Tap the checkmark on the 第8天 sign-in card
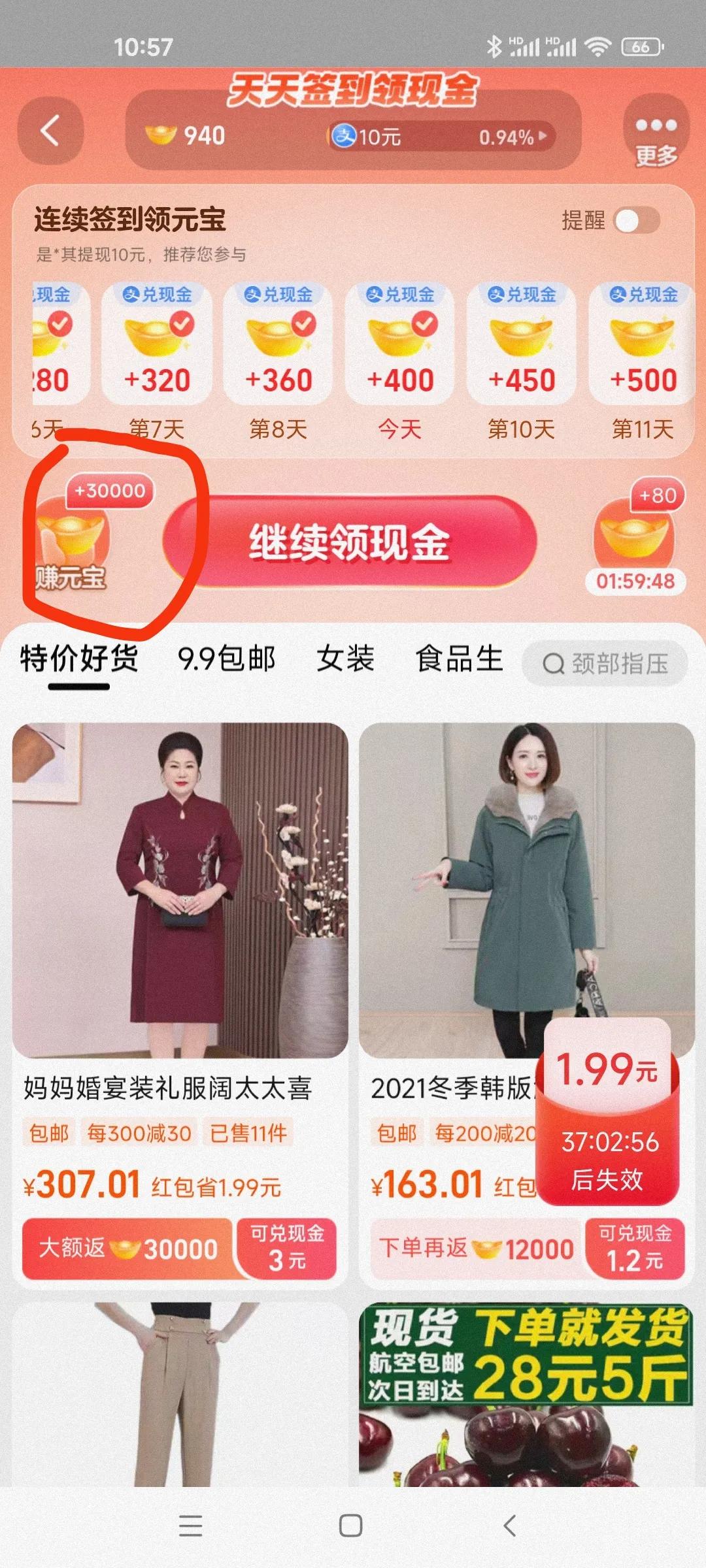706x1568 pixels. pos(305,322)
